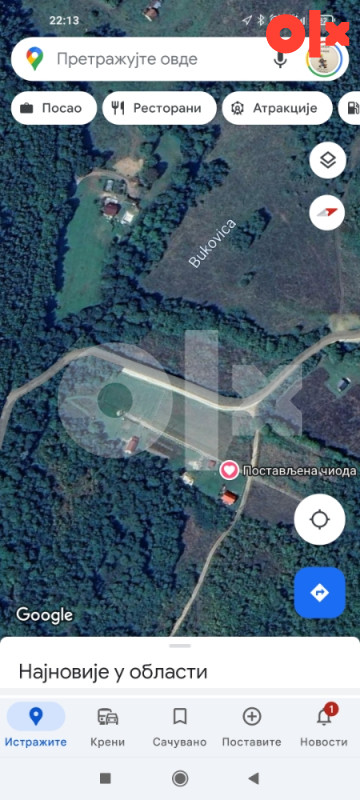This screenshot has width=360, height=800.
Task: Reset map orientation with the compass
Action: [327, 212]
